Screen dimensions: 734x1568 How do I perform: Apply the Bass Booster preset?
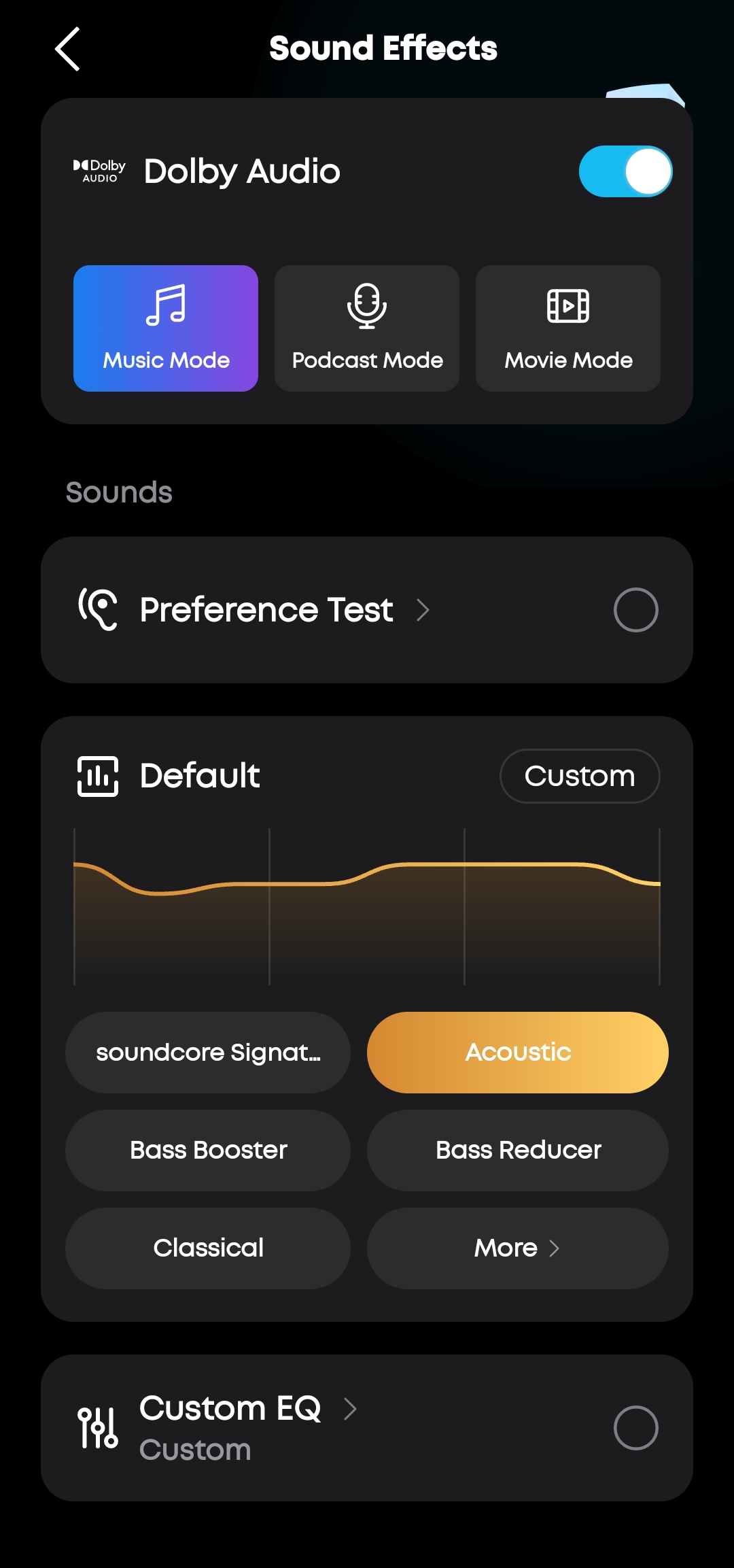click(208, 1151)
